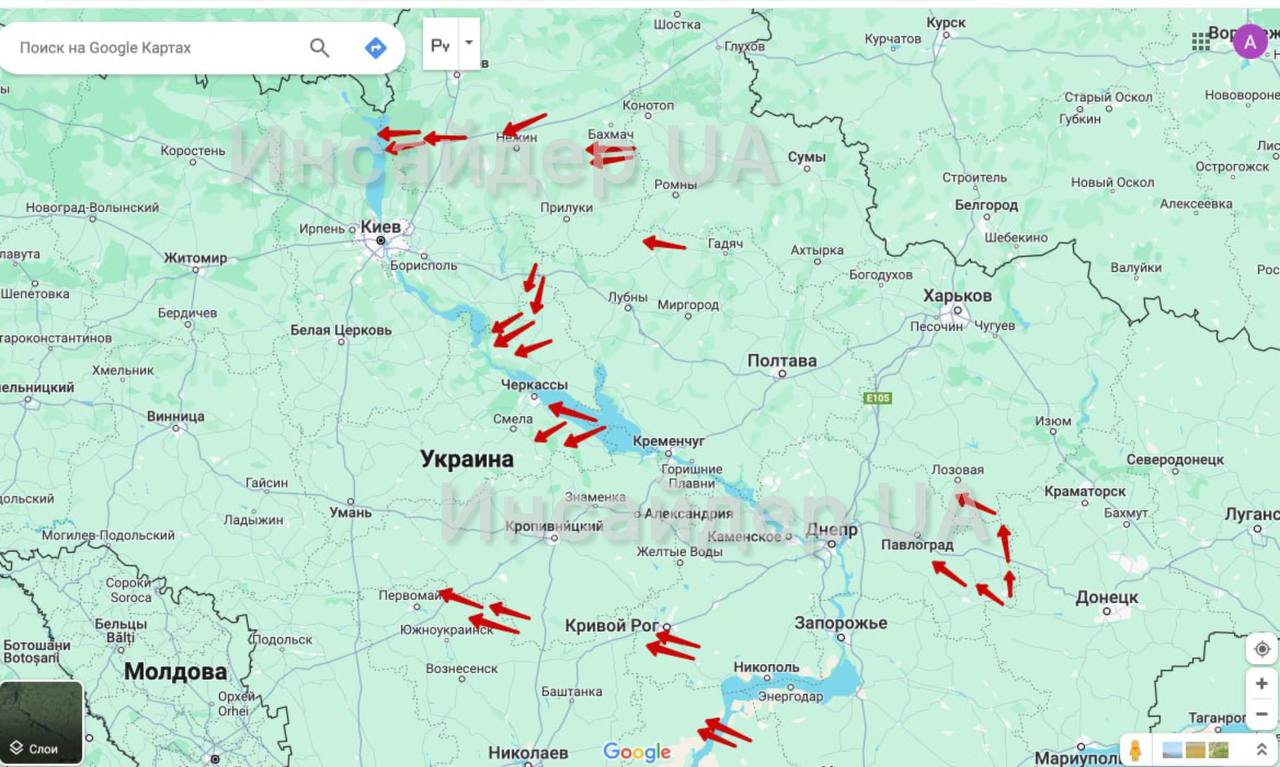
Task: Zoom out with the minus button
Action: point(1262,716)
